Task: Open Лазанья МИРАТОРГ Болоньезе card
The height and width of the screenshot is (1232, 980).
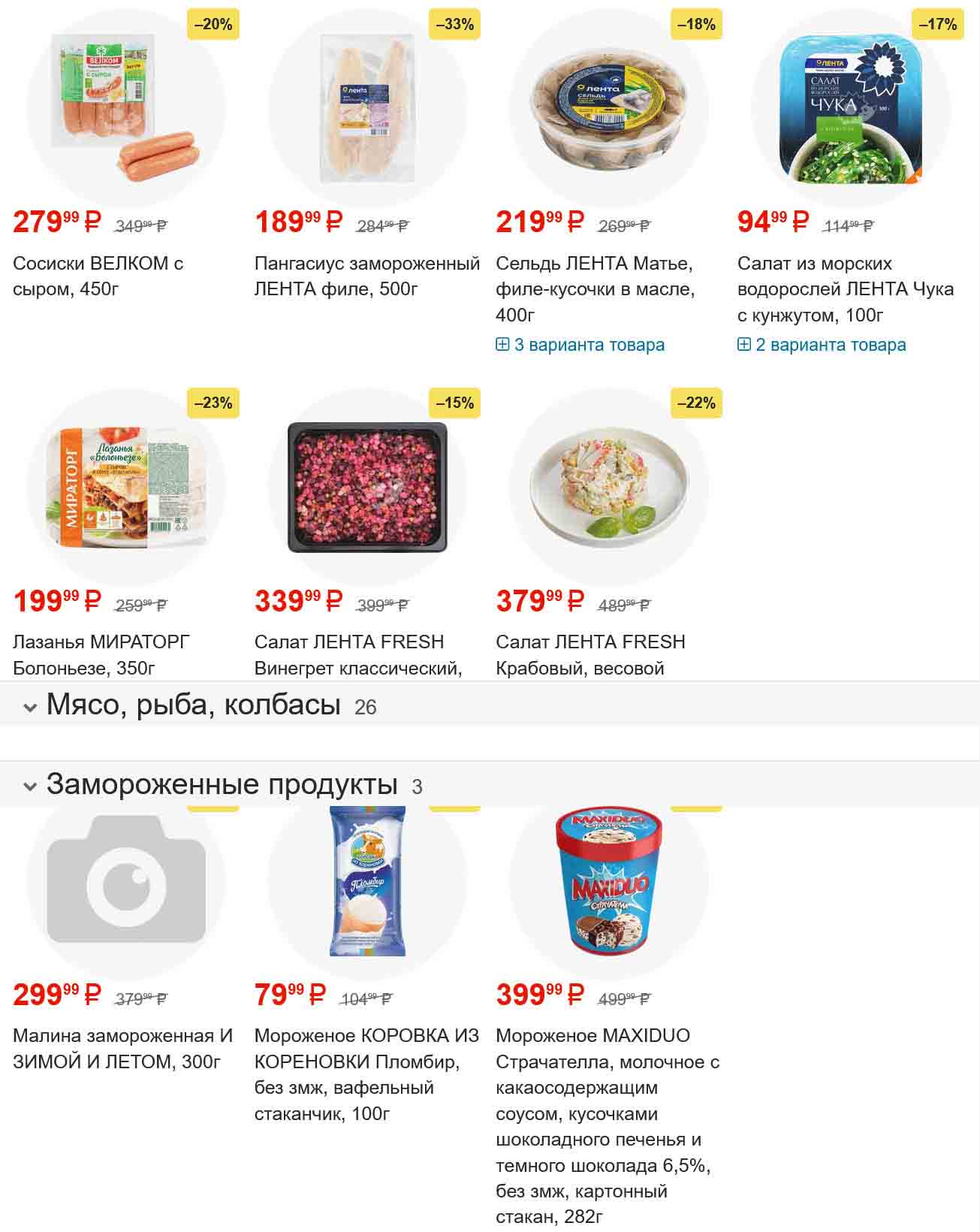Action: [101, 654]
